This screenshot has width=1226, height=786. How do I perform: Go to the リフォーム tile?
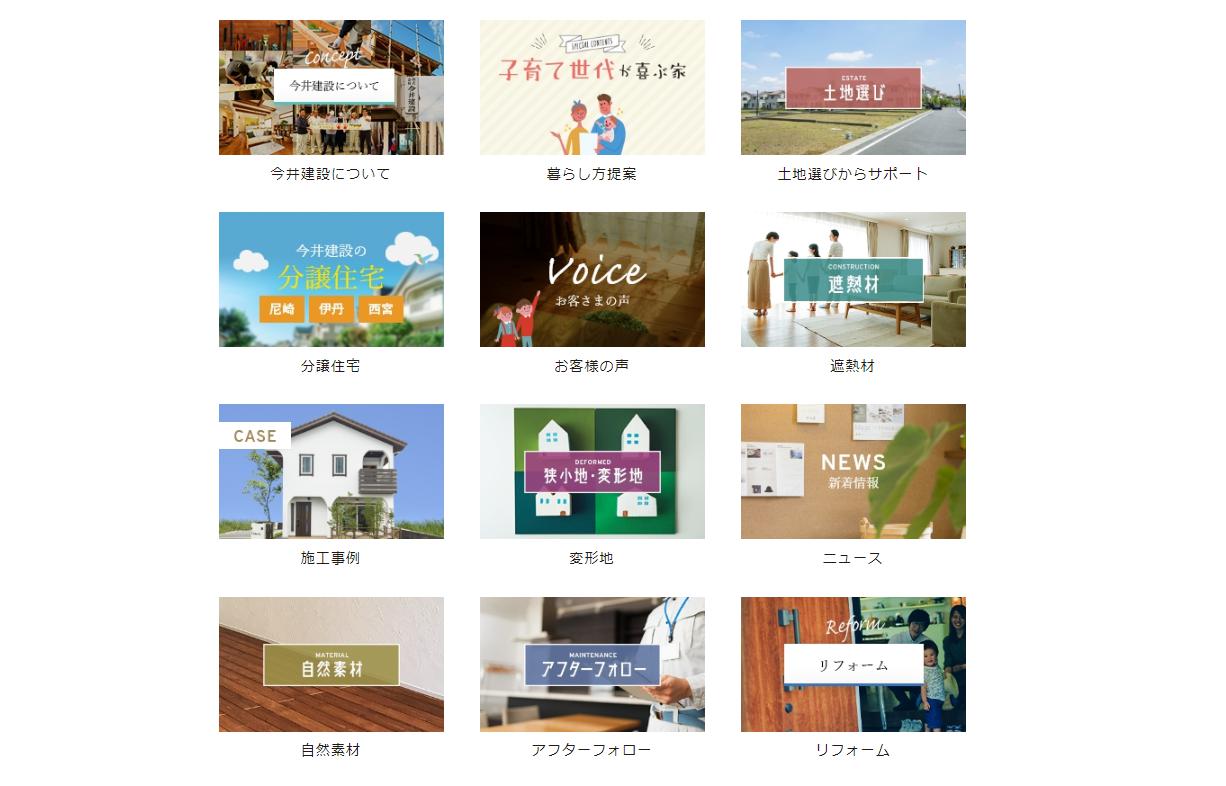click(x=853, y=665)
